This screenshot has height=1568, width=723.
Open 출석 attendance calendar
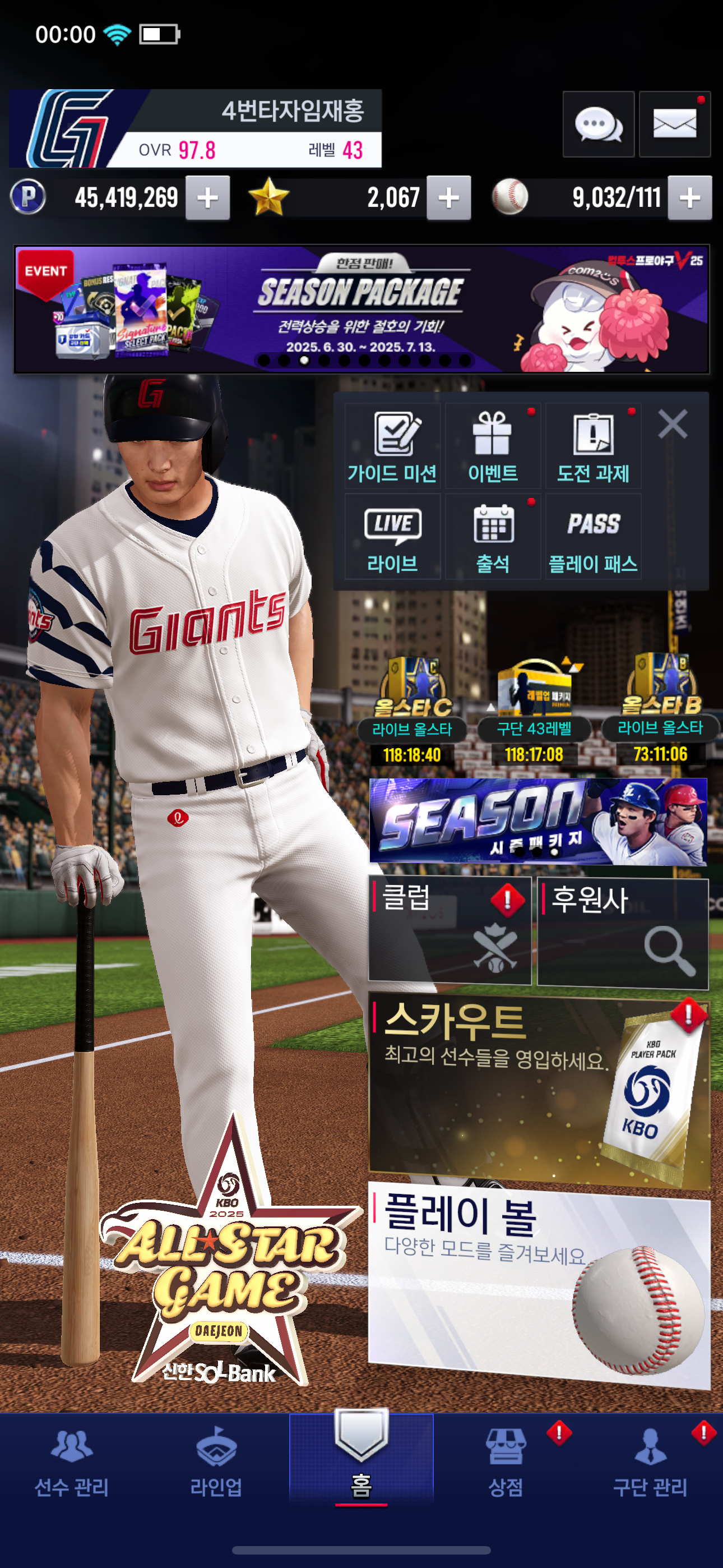(x=492, y=537)
